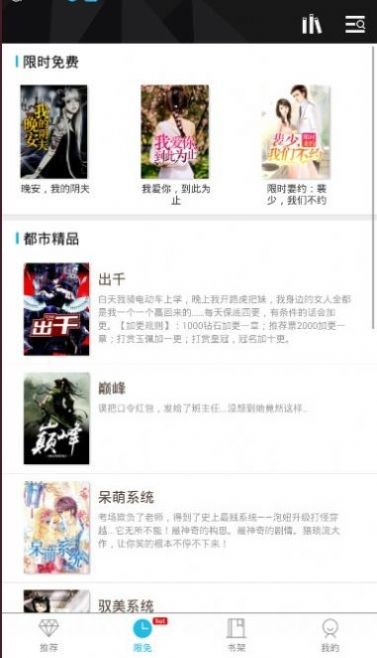This screenshot has height=658, width=377.
Task: Switch to the 推荐 tab
Action: pyautogui.click(x=49, y=635)
